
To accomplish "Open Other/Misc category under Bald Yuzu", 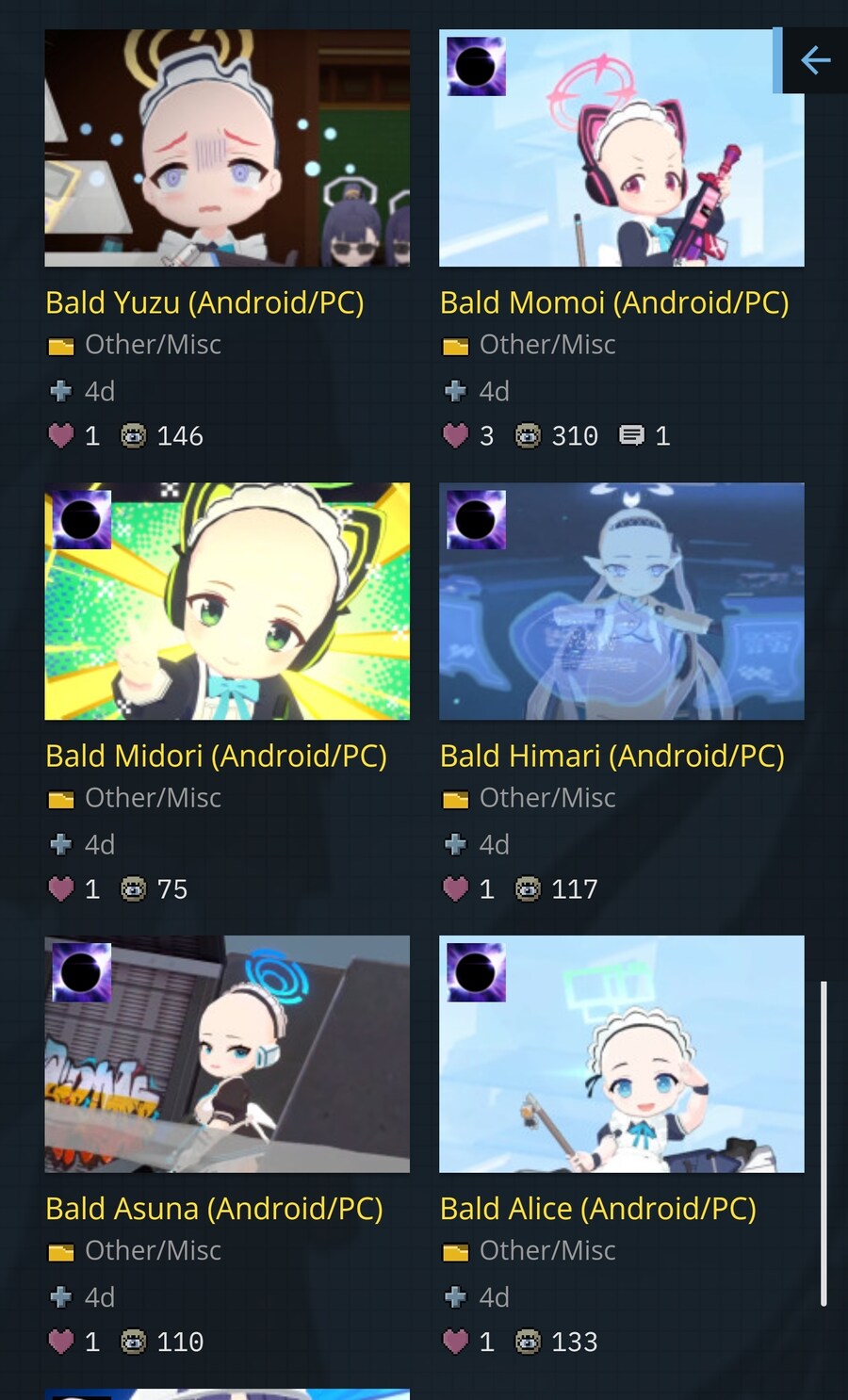I will [153, 345].
